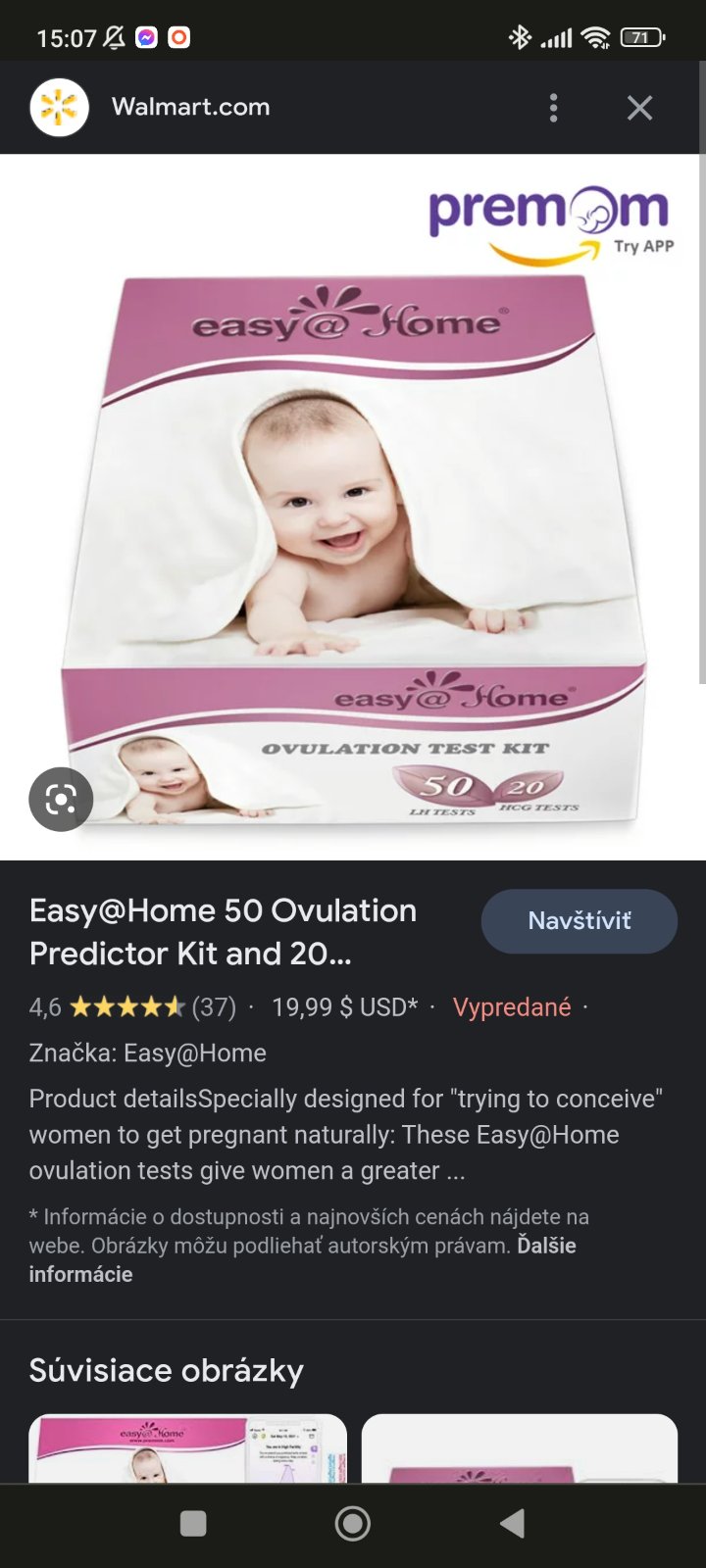This screenshot has height=1568, width=706.
Task: Open the Ďalšie informácie link
Action: [546, 1246]
